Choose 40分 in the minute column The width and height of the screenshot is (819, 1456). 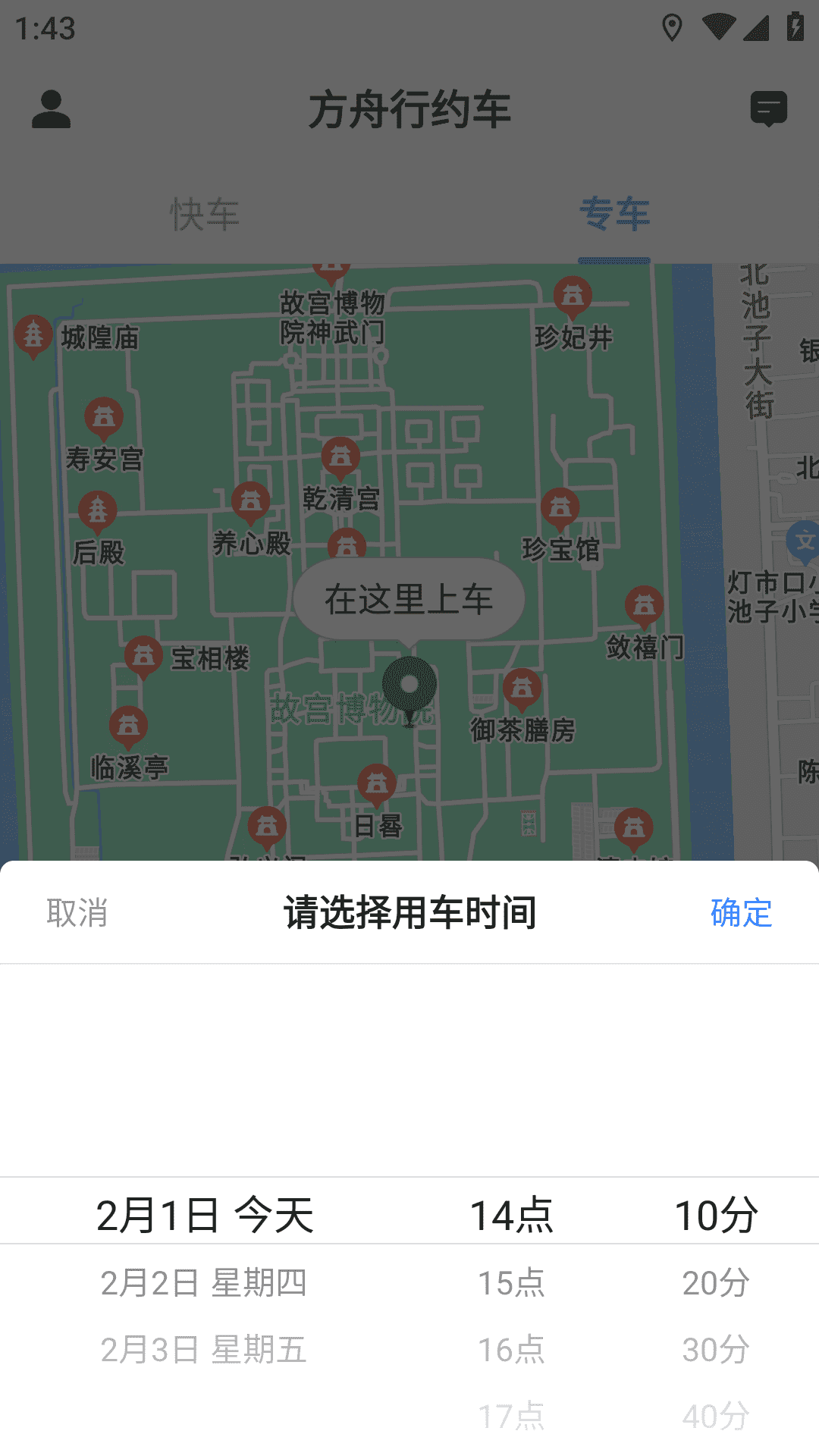click(x=716, y=1416)
